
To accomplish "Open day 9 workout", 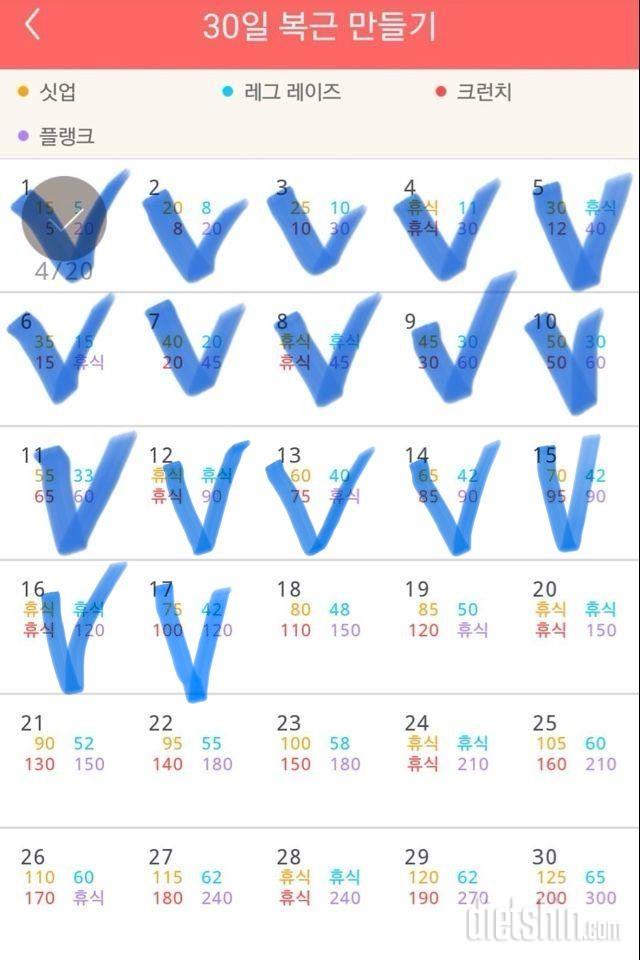I will tap(448, 358).
